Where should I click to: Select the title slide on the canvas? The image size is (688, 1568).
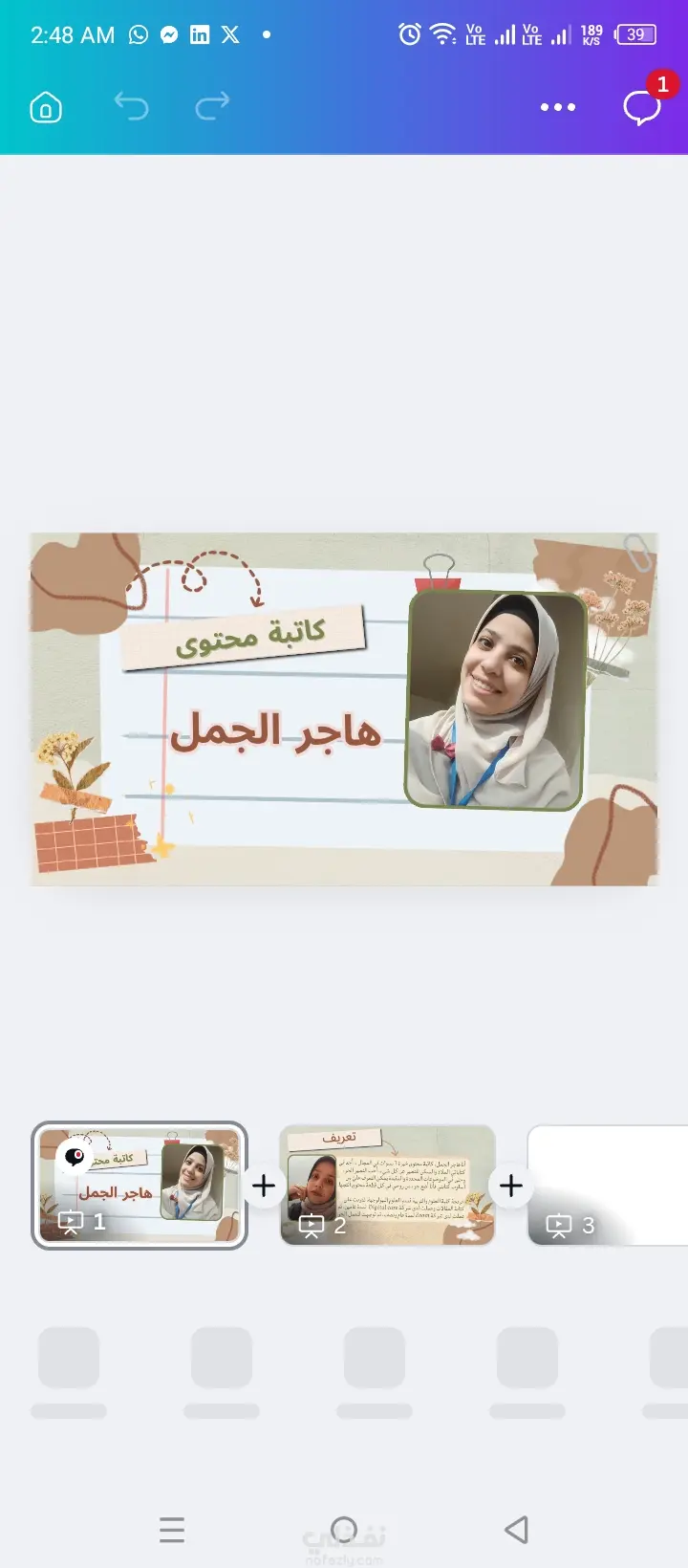(x=344, y=708)
